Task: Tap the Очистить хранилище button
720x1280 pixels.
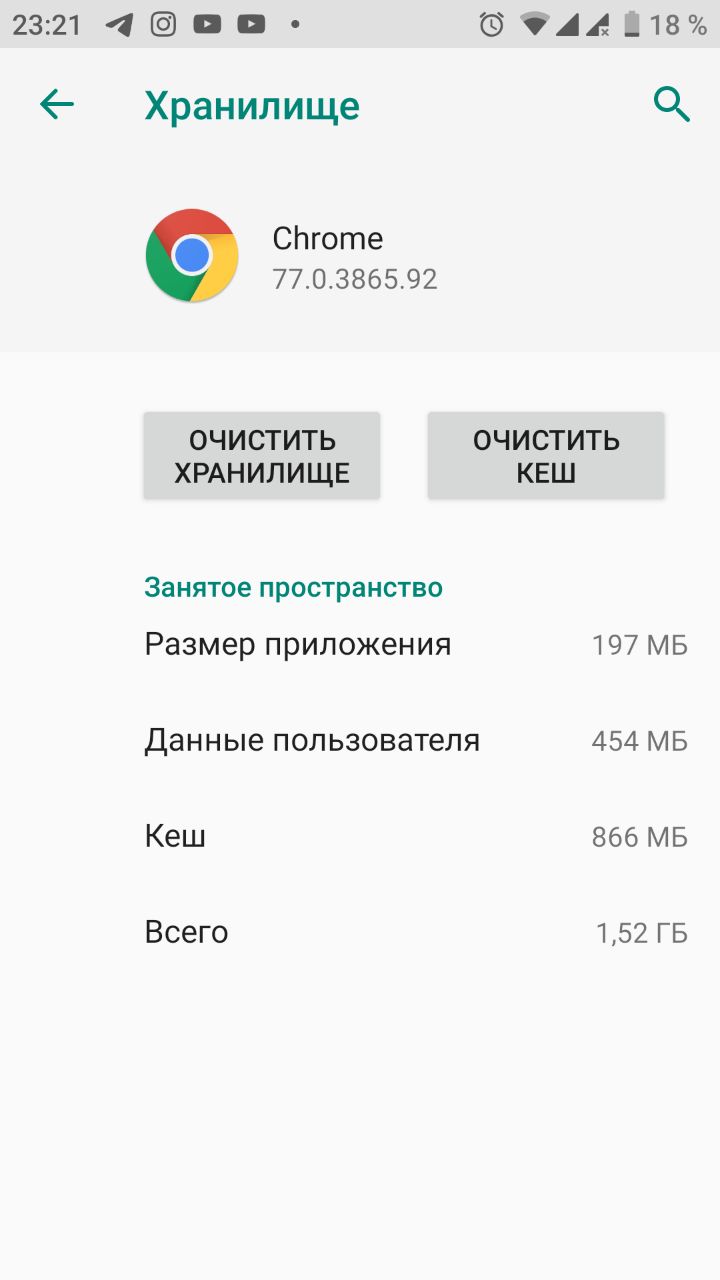Action: (x=262, y=456)
